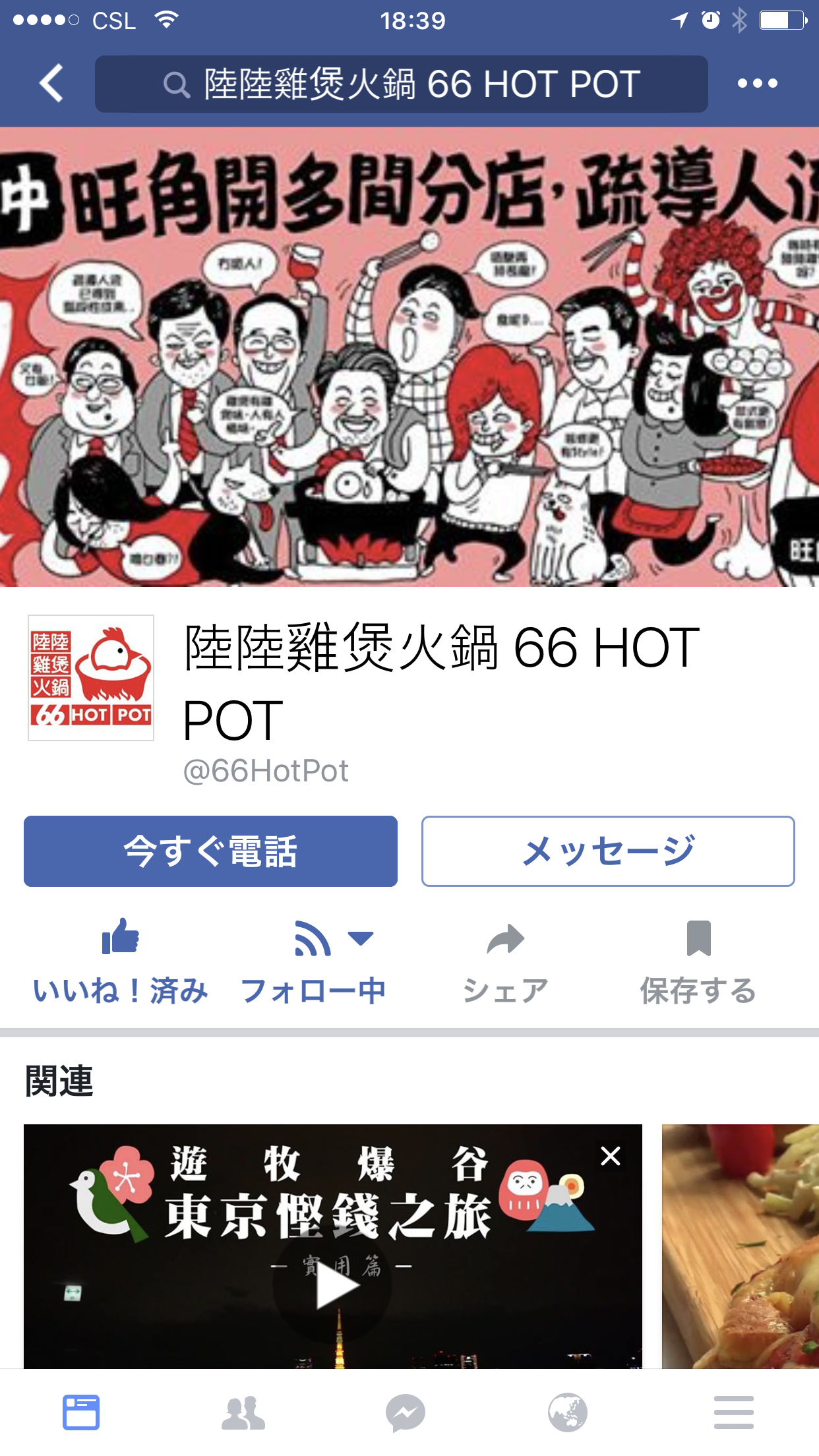The width and height of the screenshot is (819, 1456).
Task: Tap the 今すぐ電話 call button
Action: click(x=210, y=851)
